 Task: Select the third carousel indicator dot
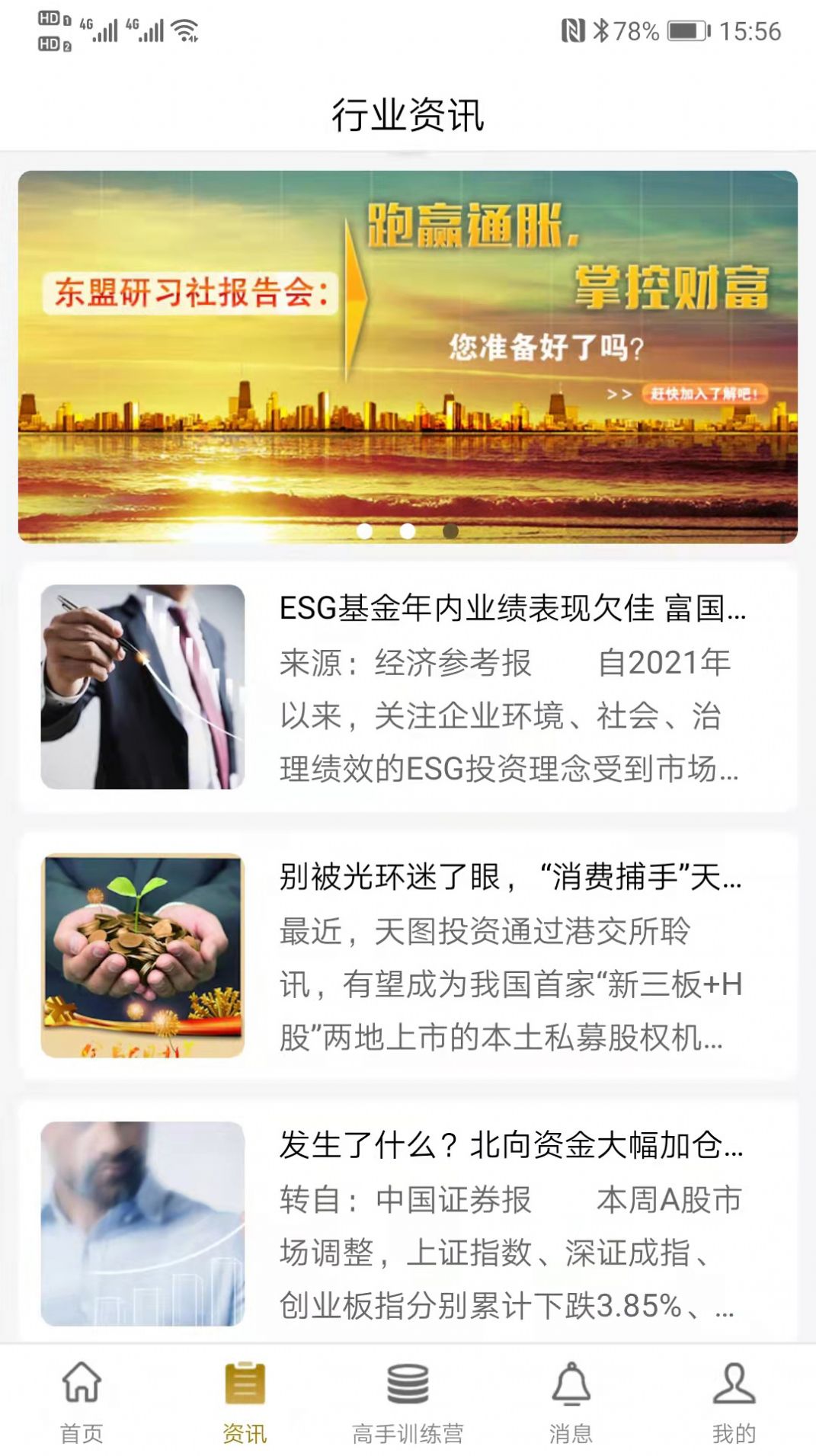click(450, 533)
